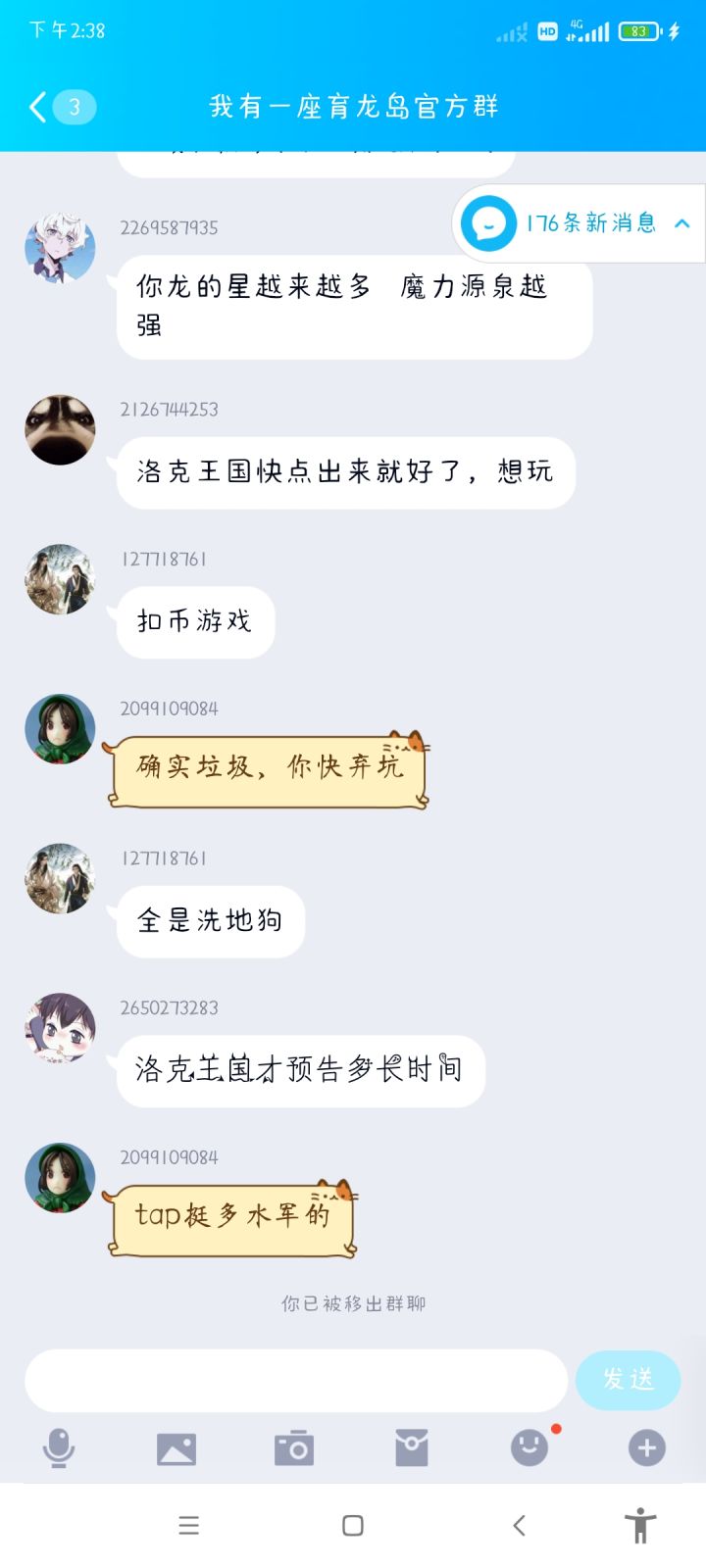Tap the chat text input field

pos(294,1380)
